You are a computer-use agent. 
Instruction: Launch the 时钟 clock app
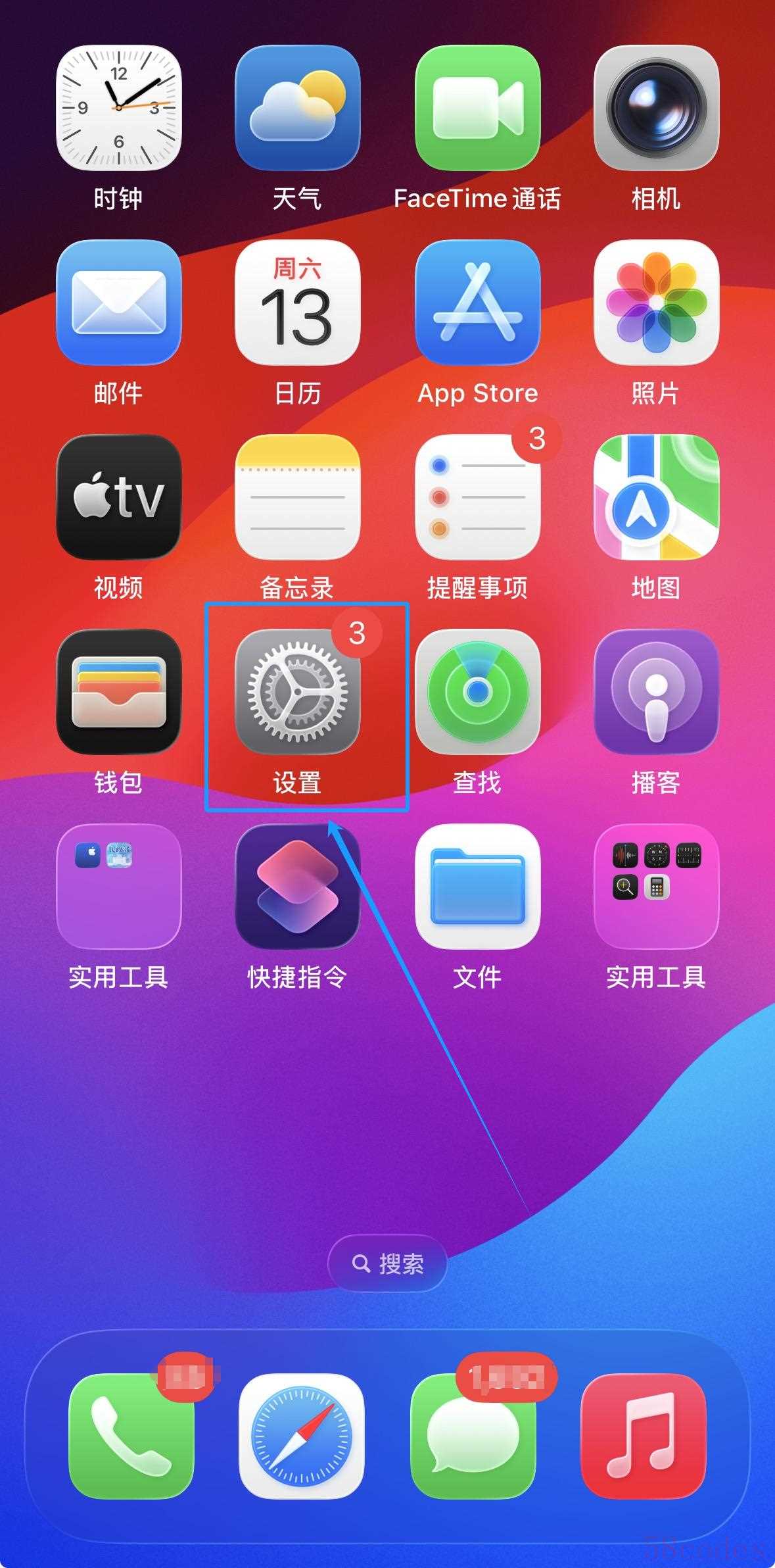click(x=118, y=108)
